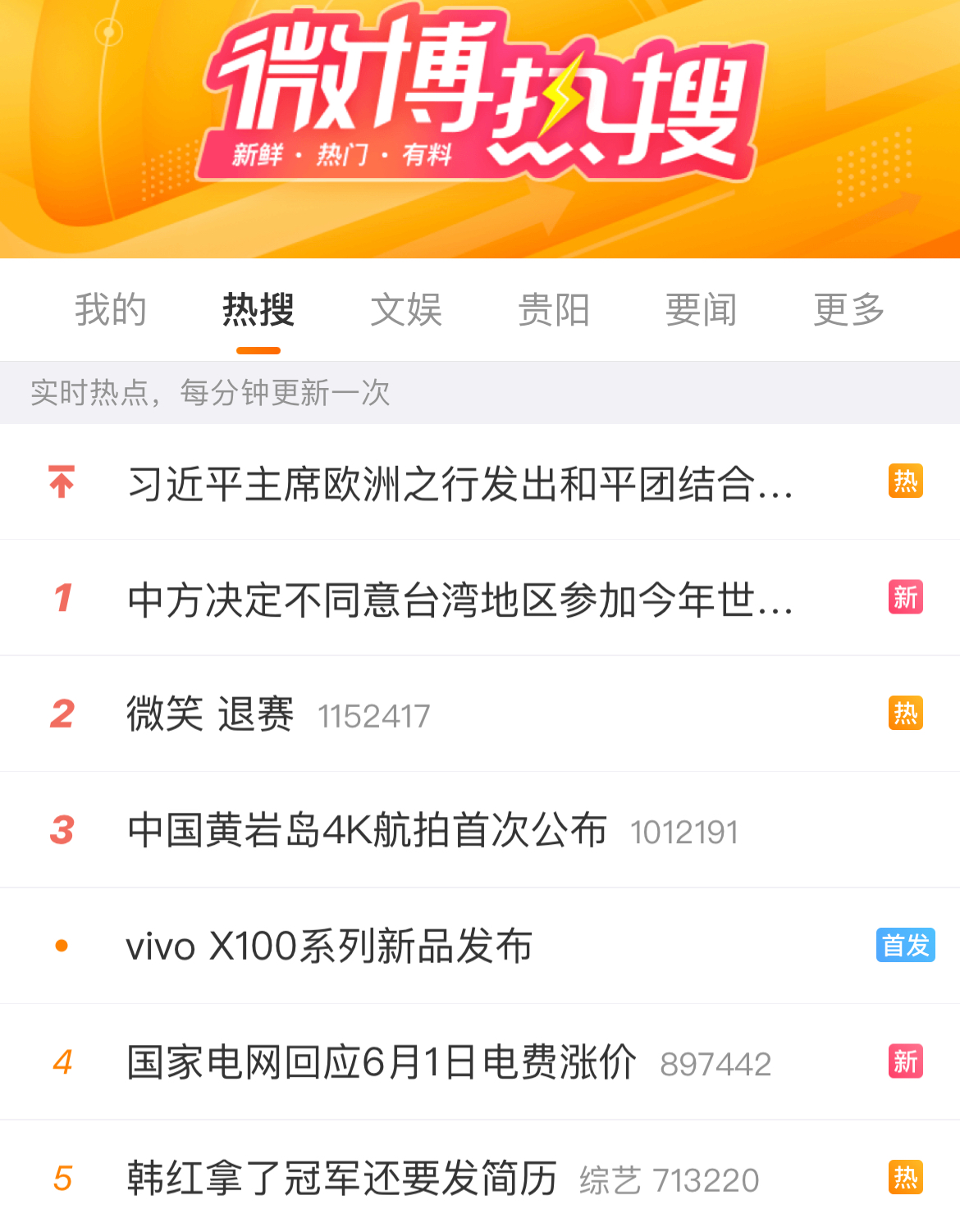Open the topic 微笑 退赛
The height and width of the screenshot is (1232, 960).
pyautogui.click(x=210, y=714)
